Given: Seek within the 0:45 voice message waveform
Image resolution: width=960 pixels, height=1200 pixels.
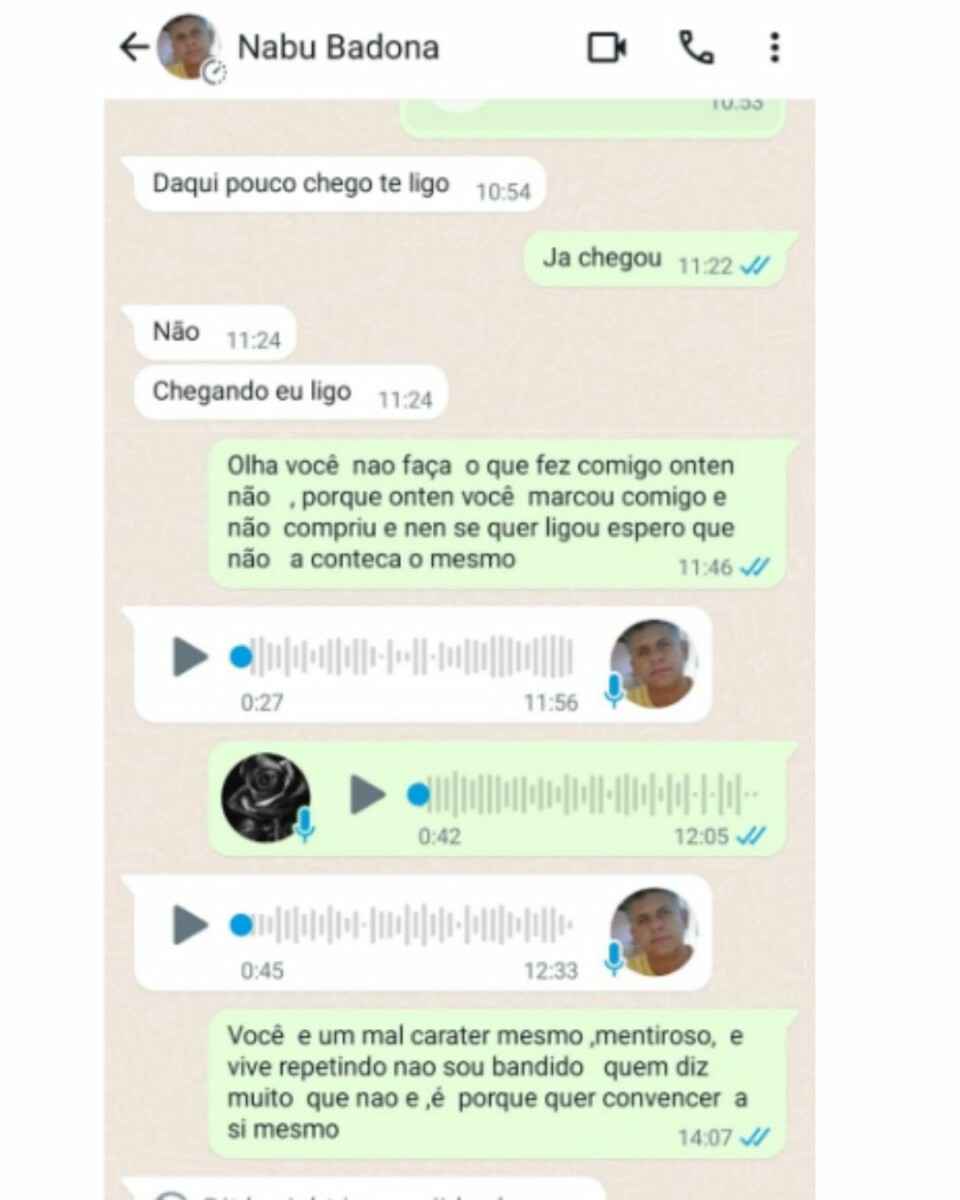Looking at the screenshot, I should coord(410,925).
